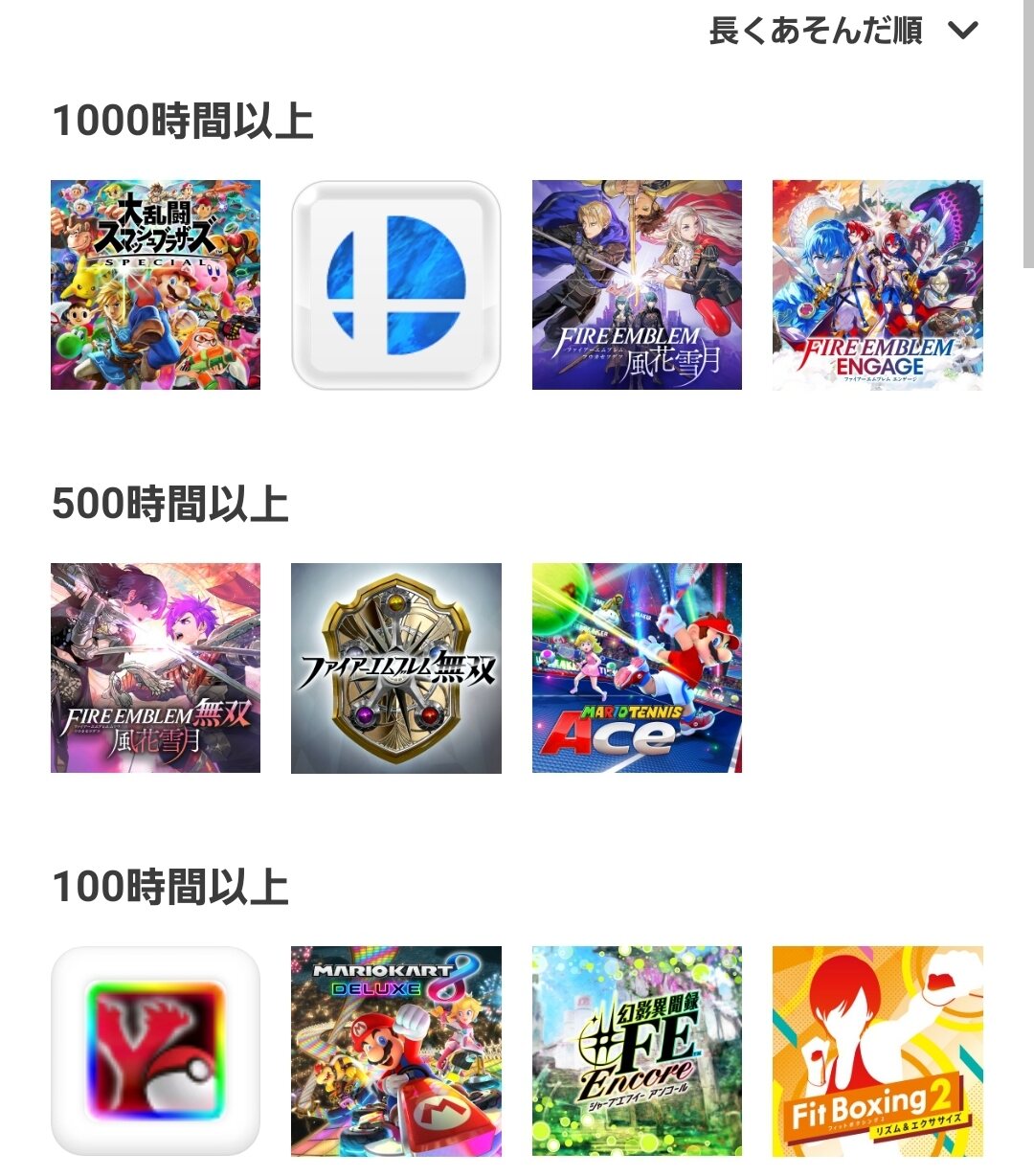Open the 長くあそんだ順 sort dropdown
Screen dimensions: 1034x1176
tap(843, 32)
